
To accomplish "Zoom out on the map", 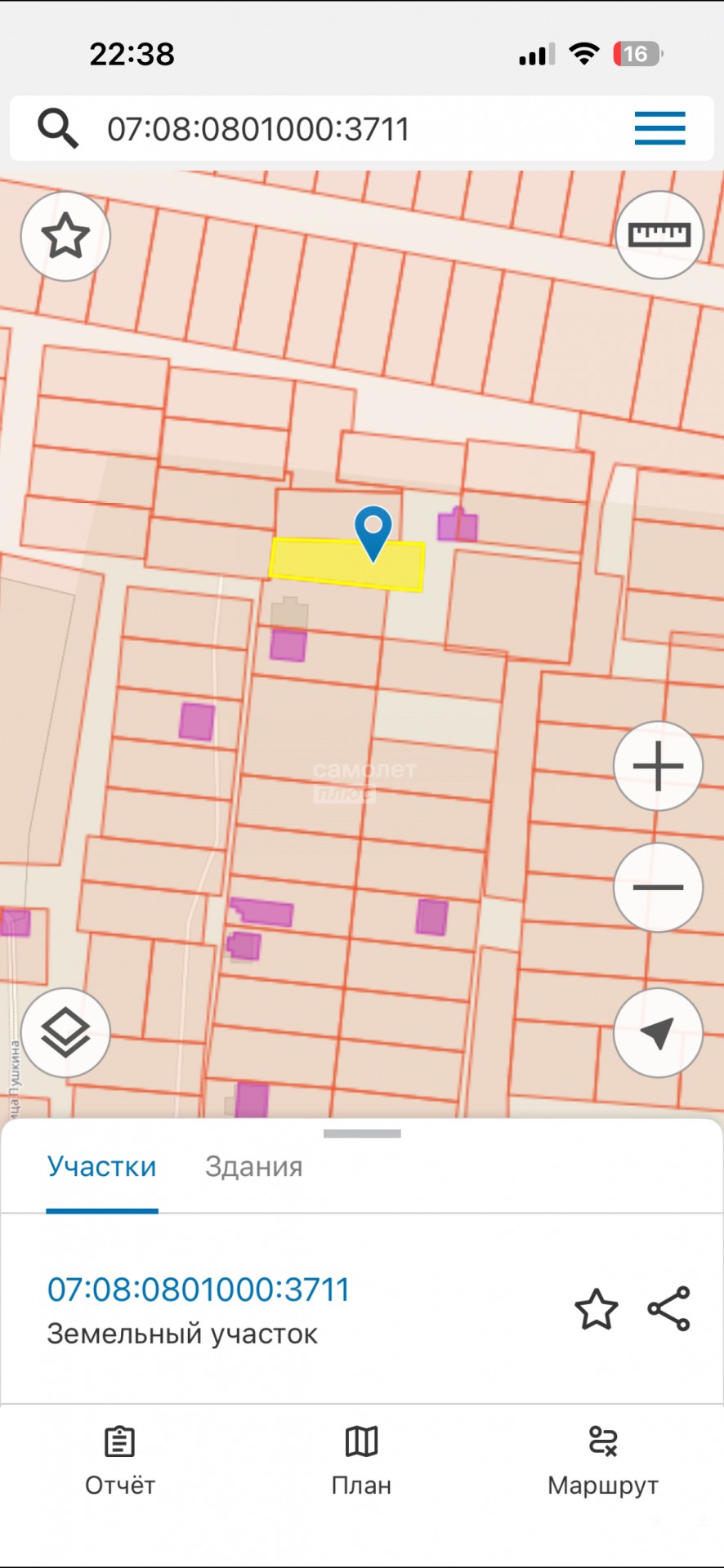I will [658, 887].
